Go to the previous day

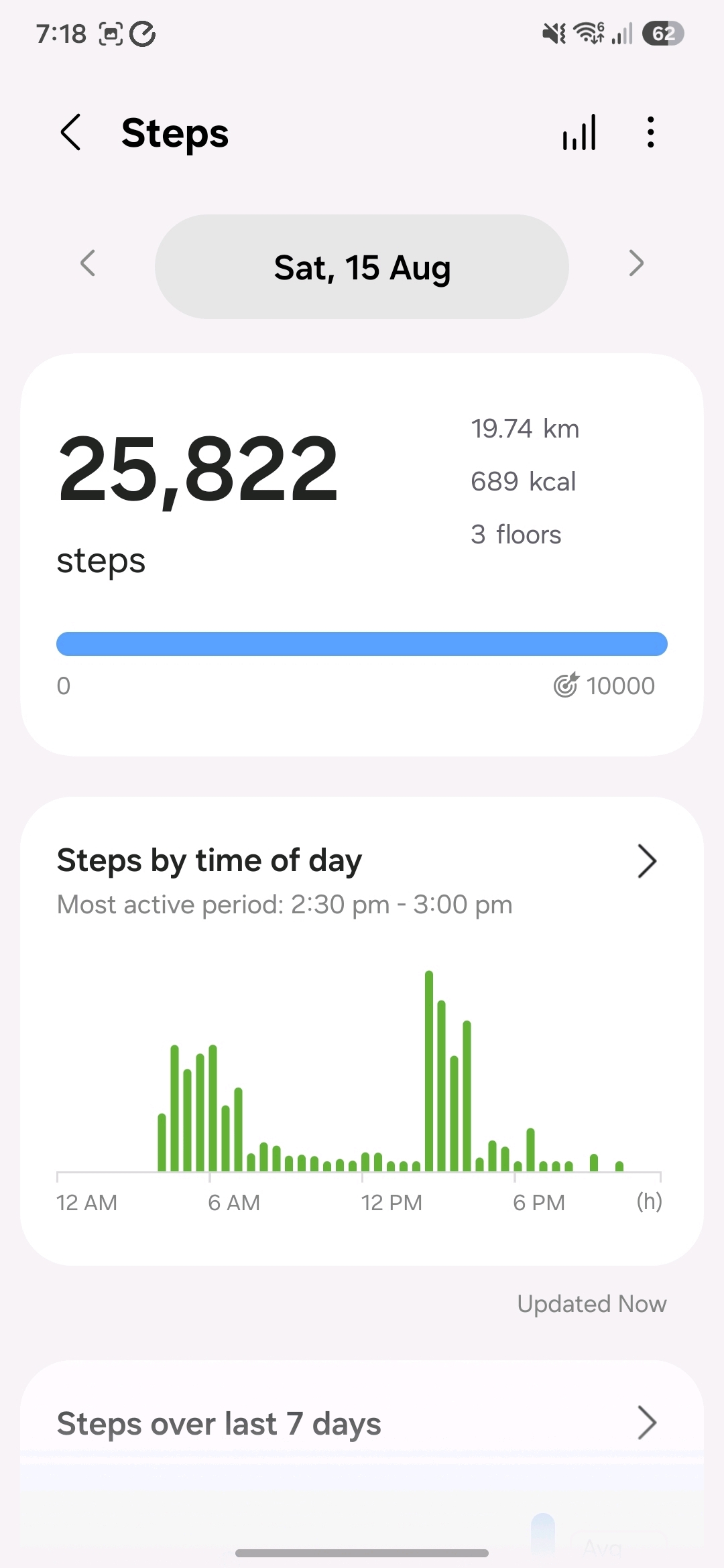(88, 263)
